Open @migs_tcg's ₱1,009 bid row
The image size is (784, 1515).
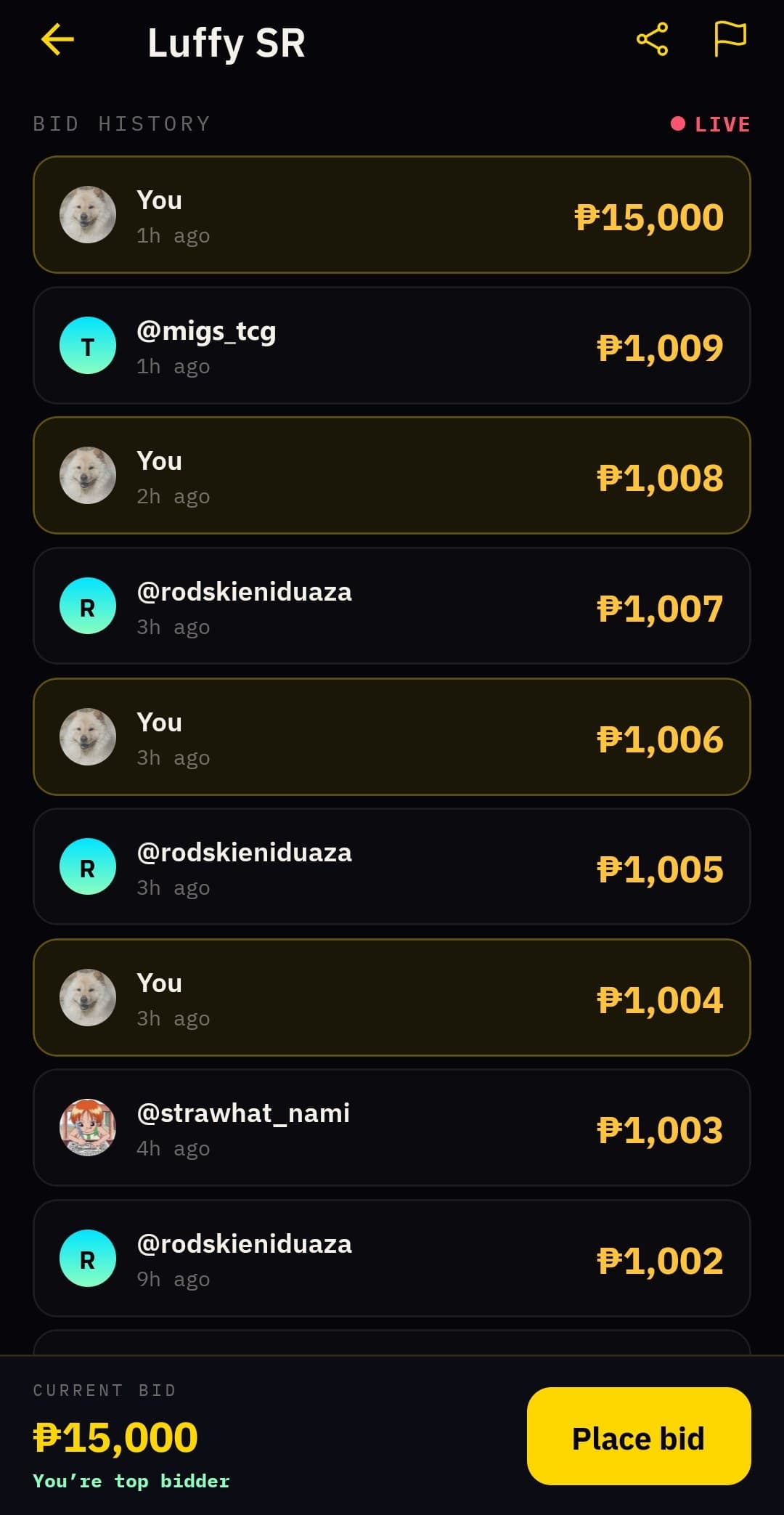pyautogui.click(x=392, y=346)
